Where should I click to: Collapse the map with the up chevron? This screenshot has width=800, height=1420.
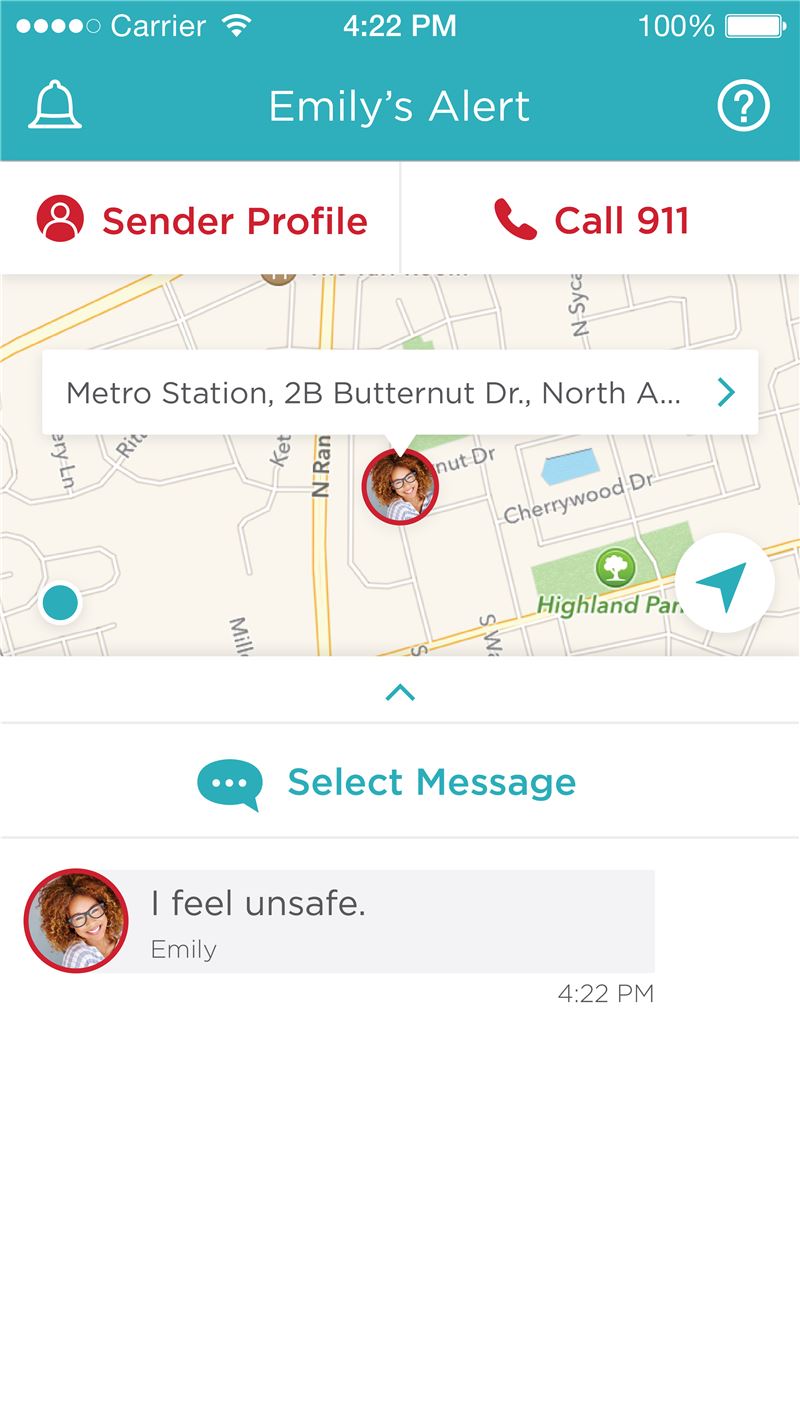point(400,692)
